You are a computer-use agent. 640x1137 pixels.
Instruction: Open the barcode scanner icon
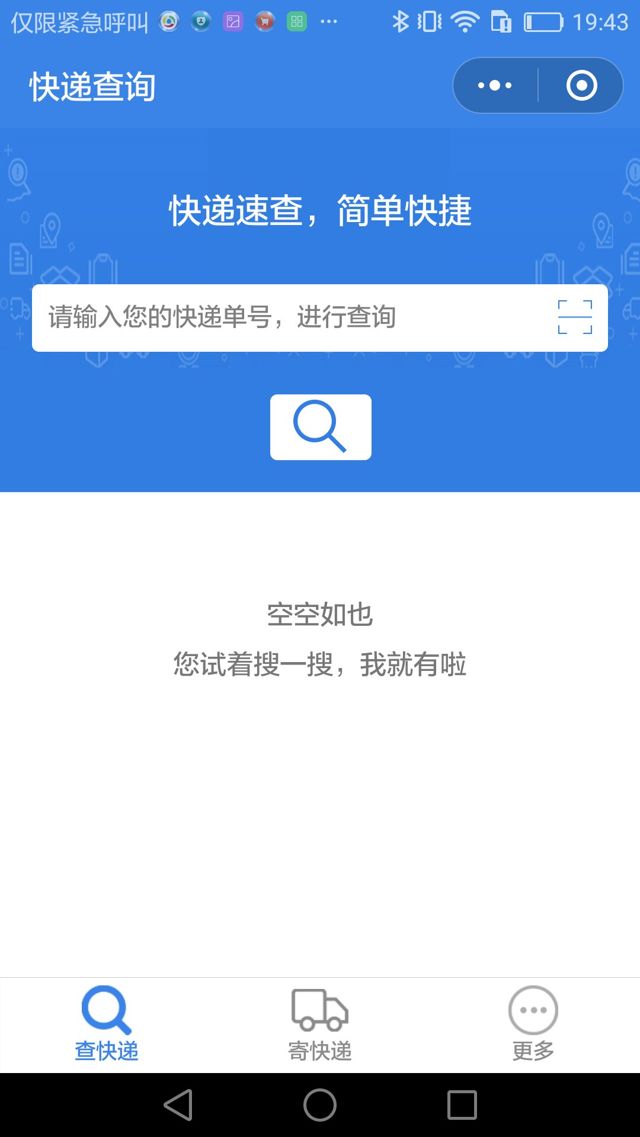574,317
